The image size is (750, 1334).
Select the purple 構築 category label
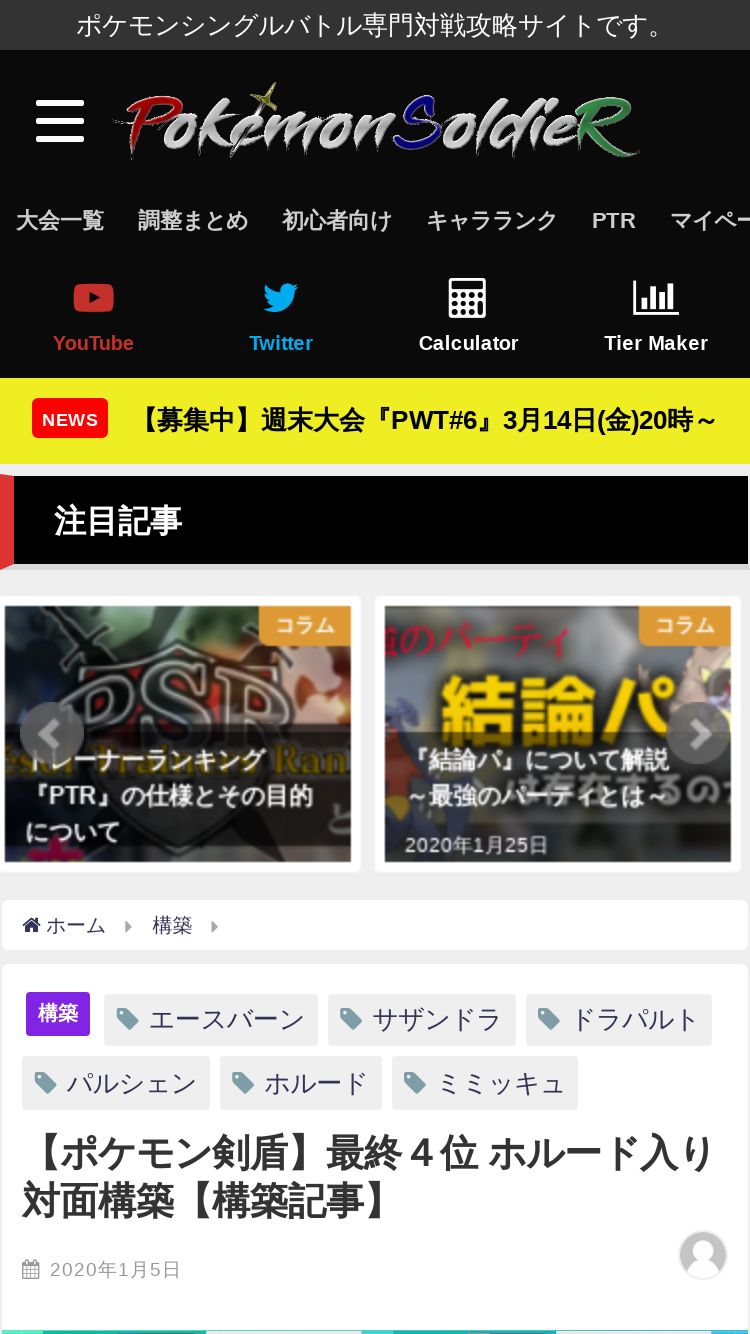tap(58, 1014)
